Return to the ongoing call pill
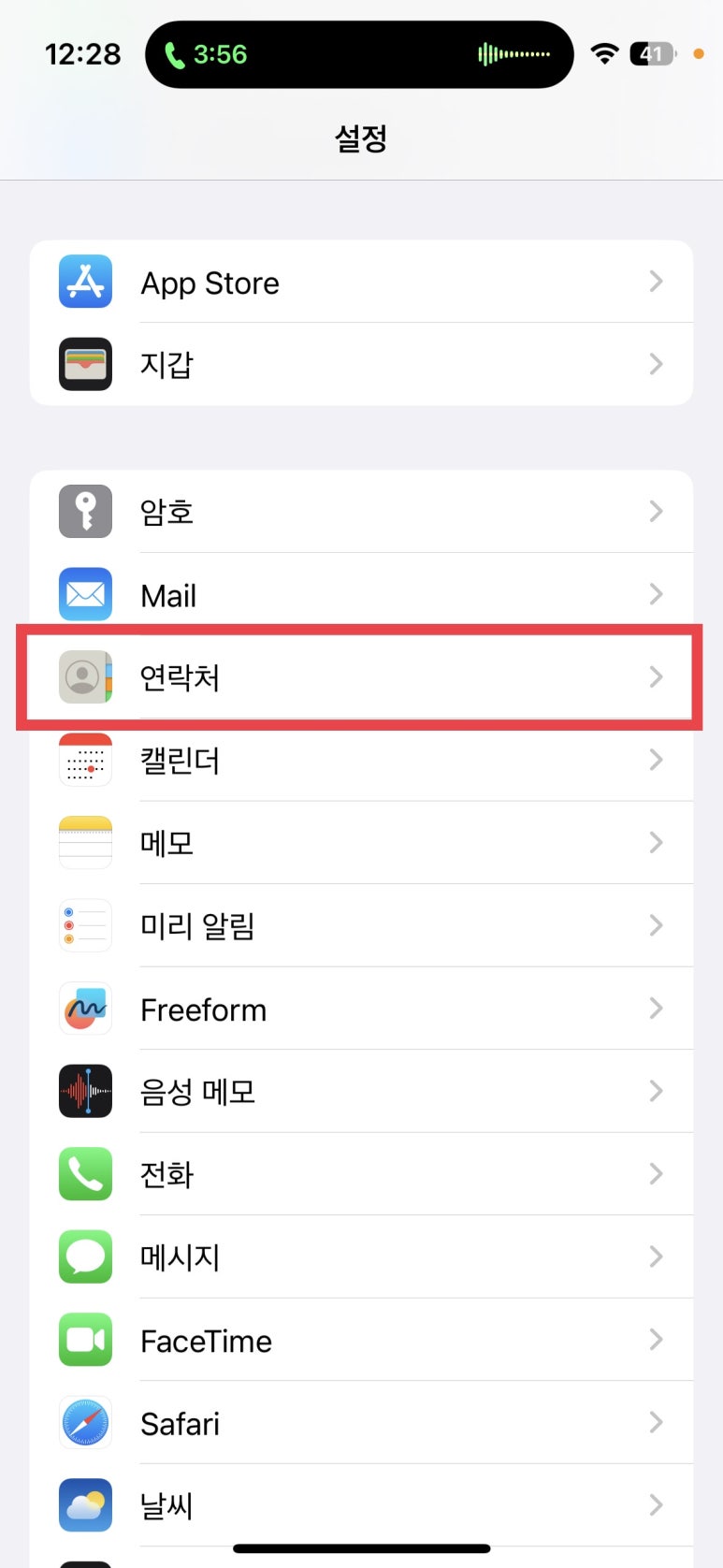Screen dimensions: 723x1568 pyautogui.click(x=359, y=54)
